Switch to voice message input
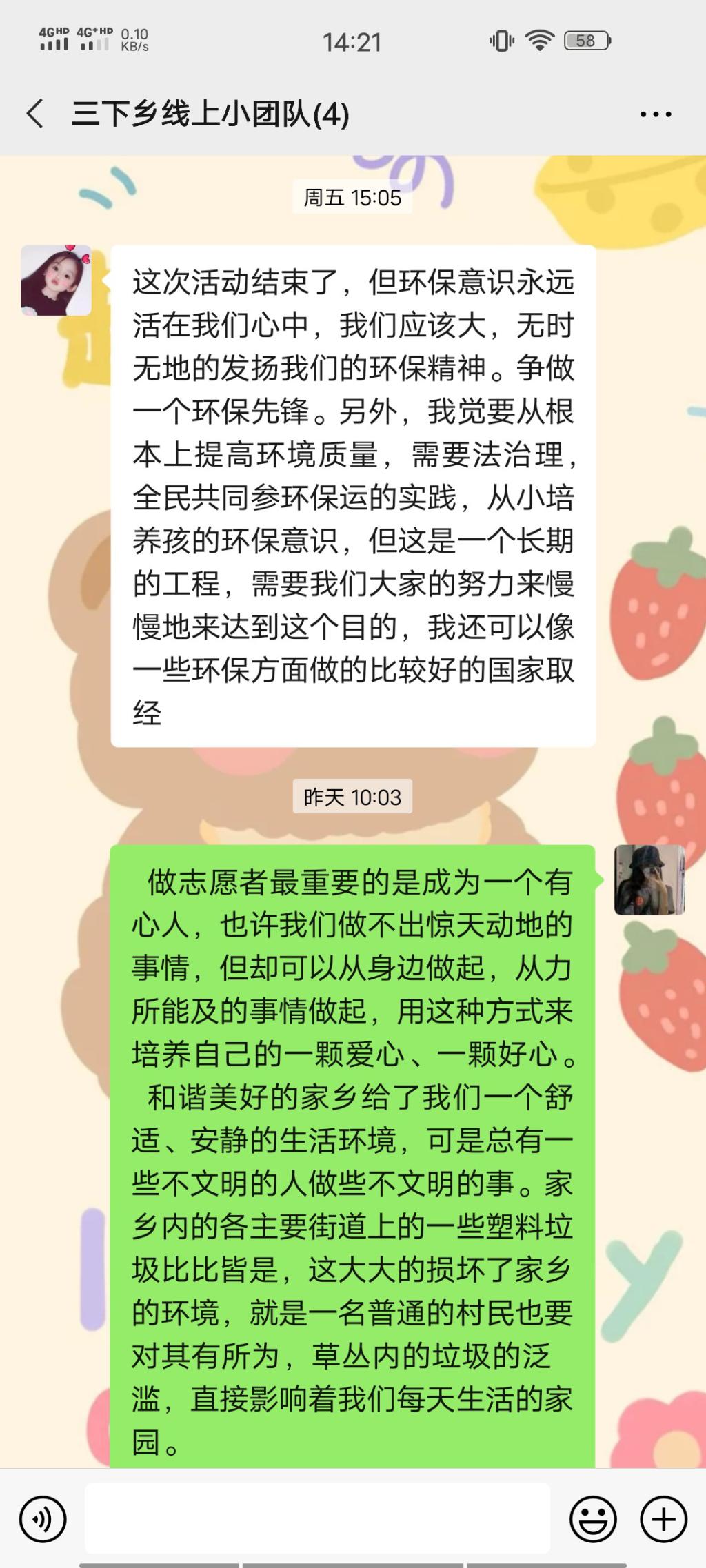 [43, 1519]
